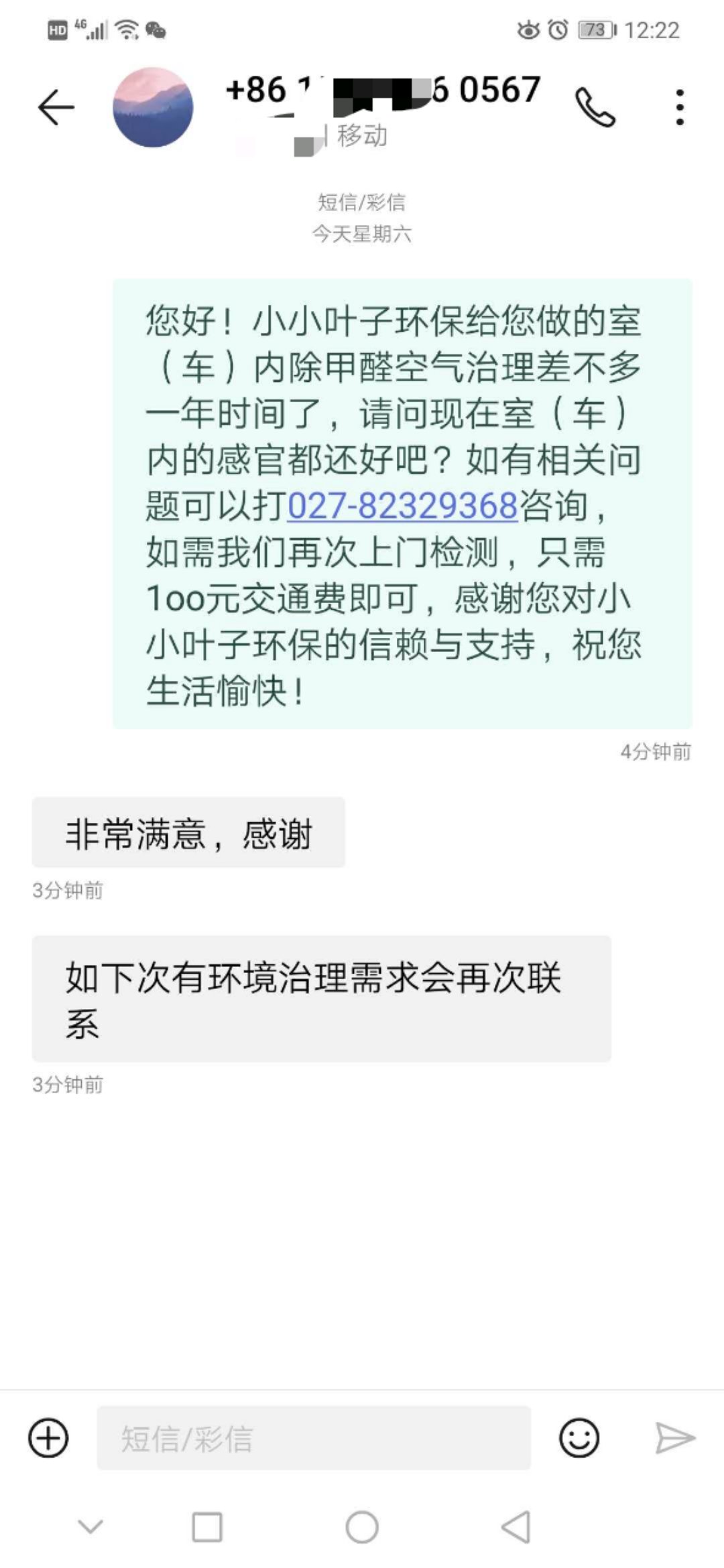Tap the plus attachment button
724x1568 pixels.
pyautogui.click(x=48, y=1439)
